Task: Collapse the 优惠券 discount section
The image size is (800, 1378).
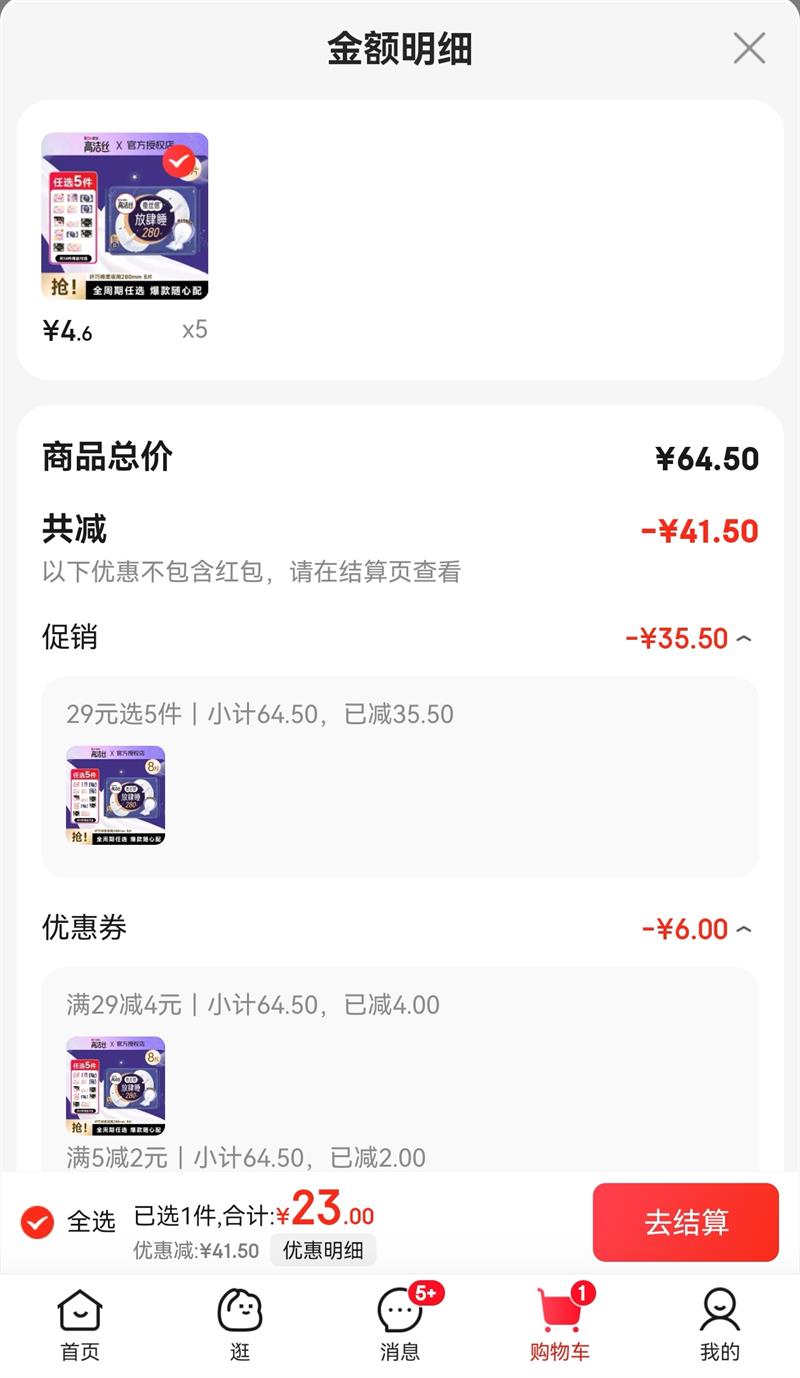Action: pyautogui.click(x=743, y=930)
